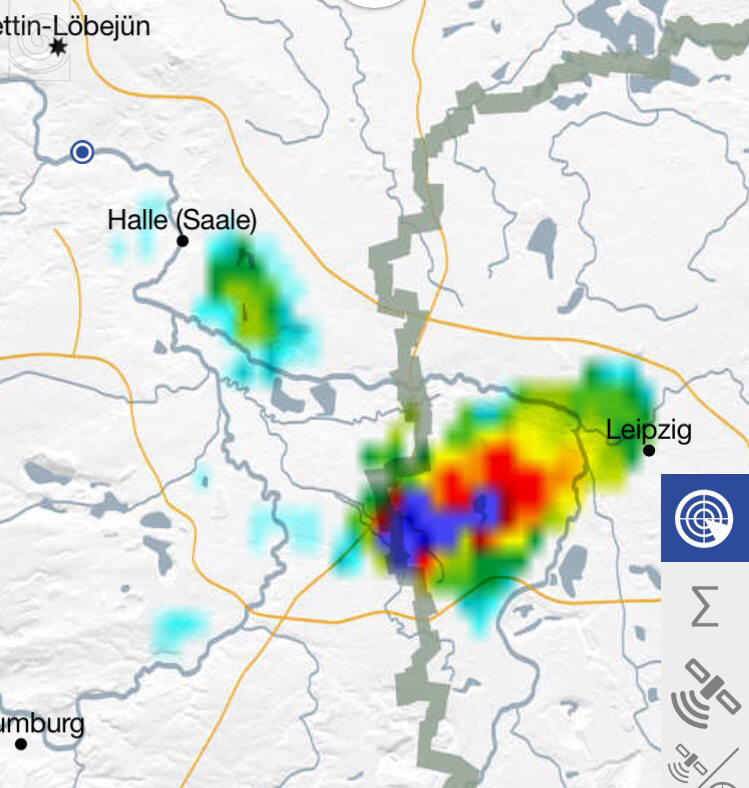Show the satellite layer

[x=705, y=692]
